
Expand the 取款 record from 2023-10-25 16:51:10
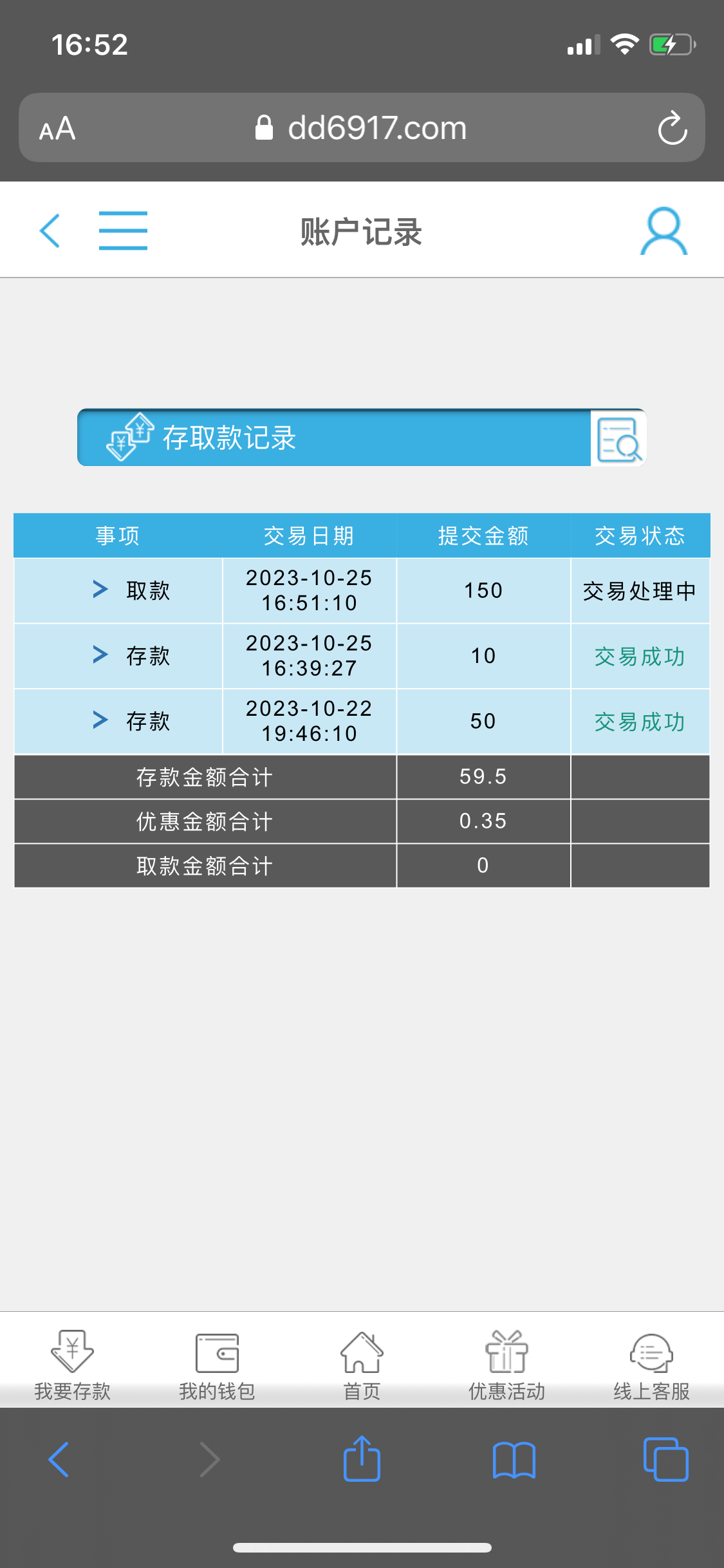pyautogui.click(x=100, y=589)
